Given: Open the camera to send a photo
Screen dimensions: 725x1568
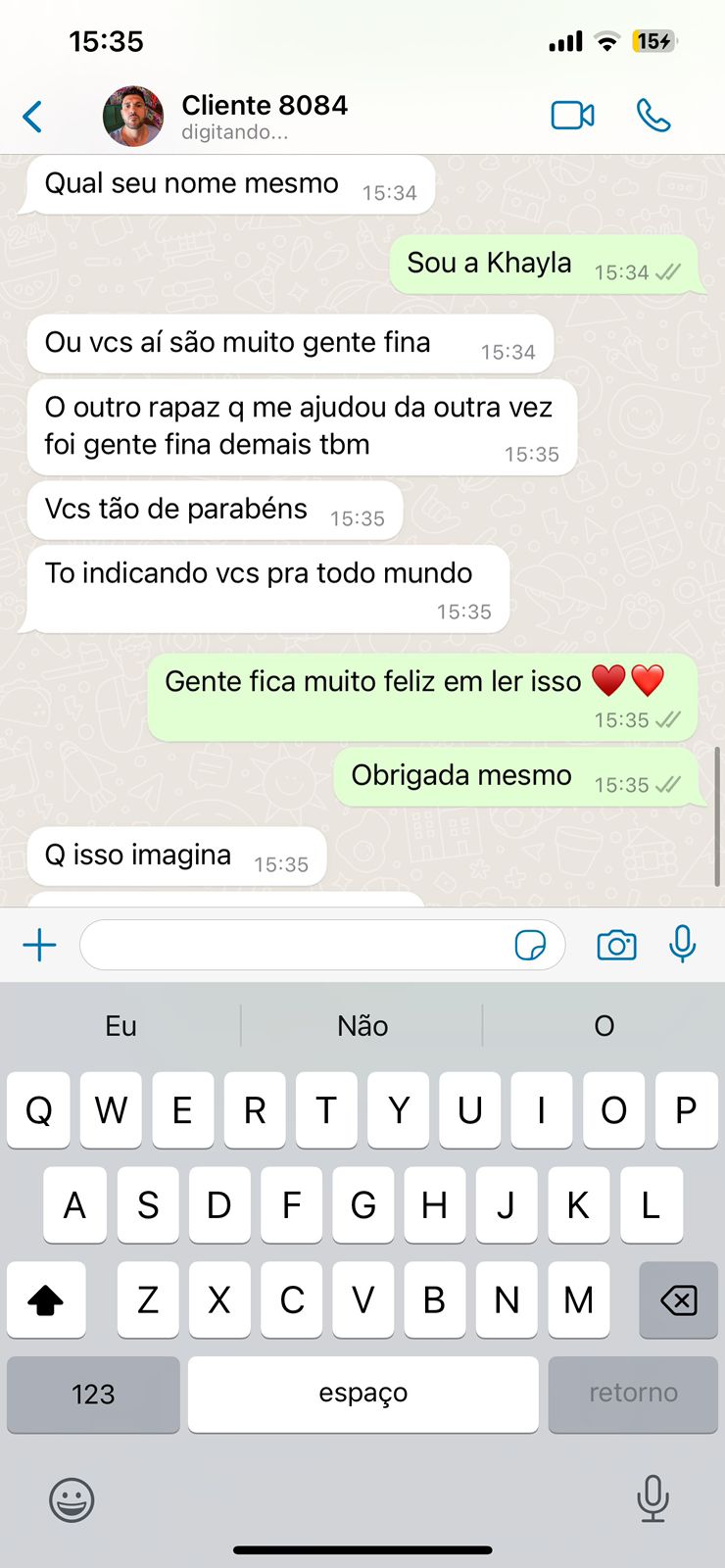Looking at the screenshot, I should tap(616, 946).
